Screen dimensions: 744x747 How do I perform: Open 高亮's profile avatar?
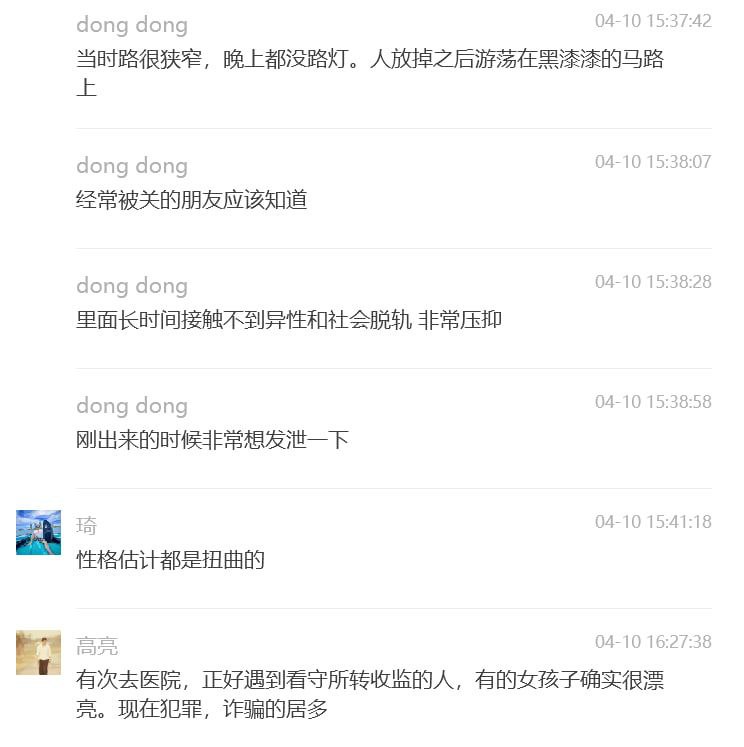coord(38,652)
